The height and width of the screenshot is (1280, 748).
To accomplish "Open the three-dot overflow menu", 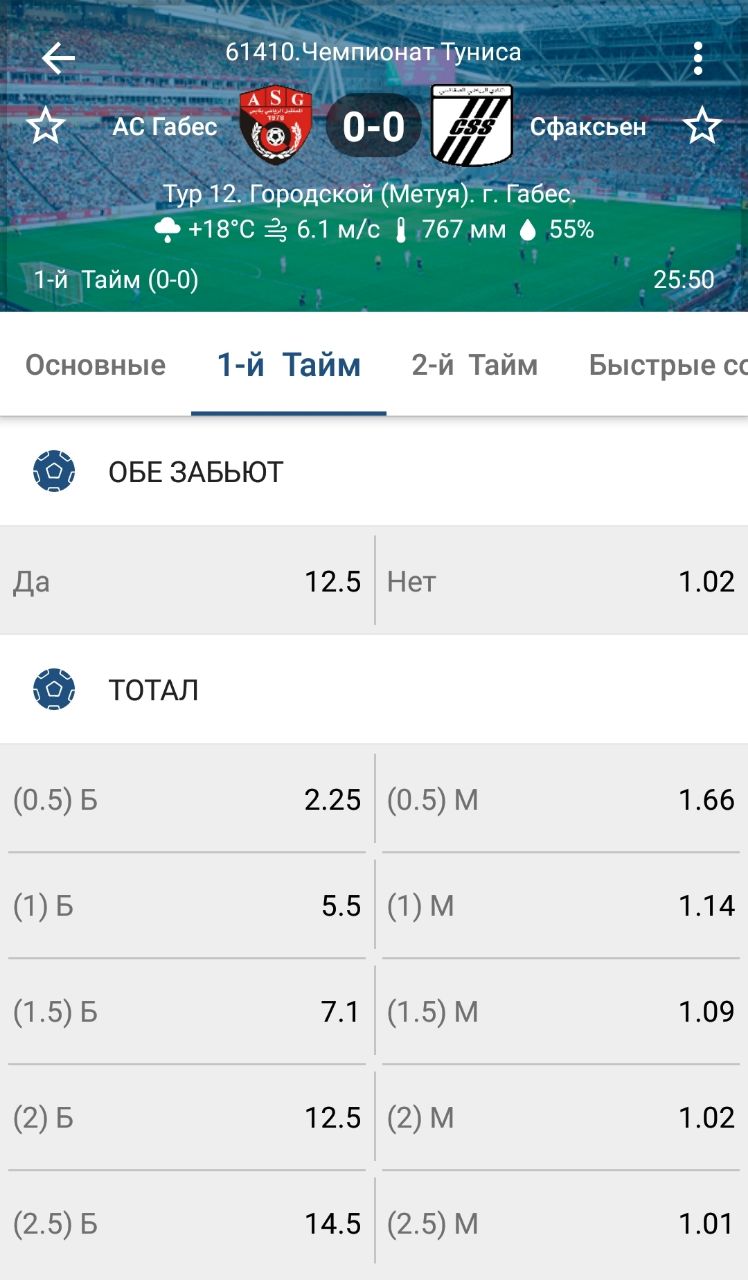I will click(698, 58).
